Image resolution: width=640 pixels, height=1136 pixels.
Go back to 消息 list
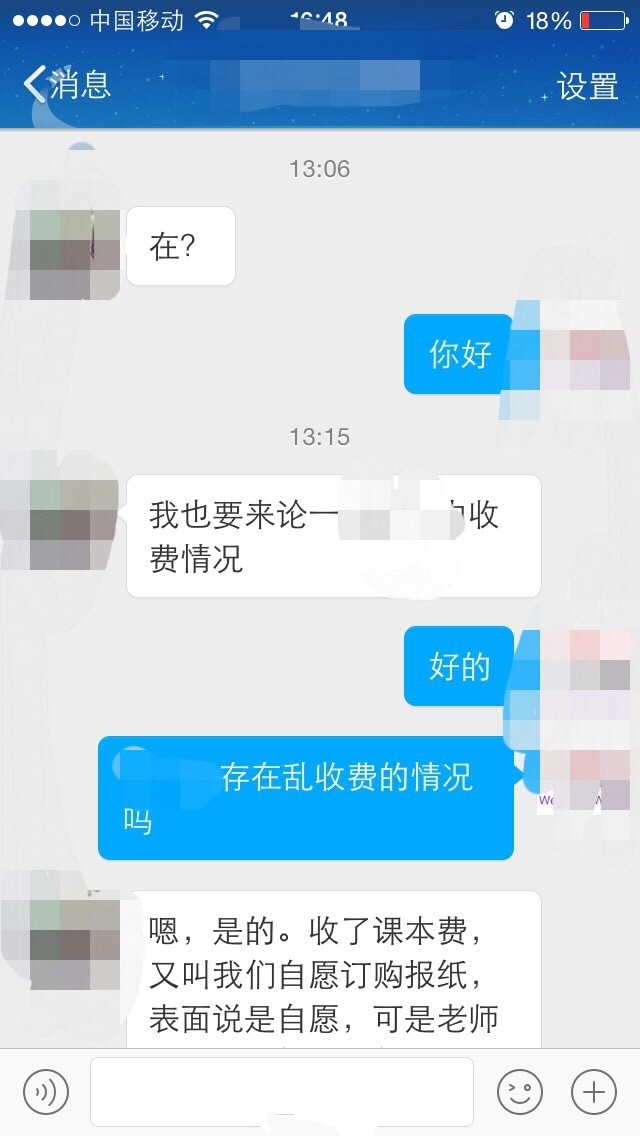point(66,85)
